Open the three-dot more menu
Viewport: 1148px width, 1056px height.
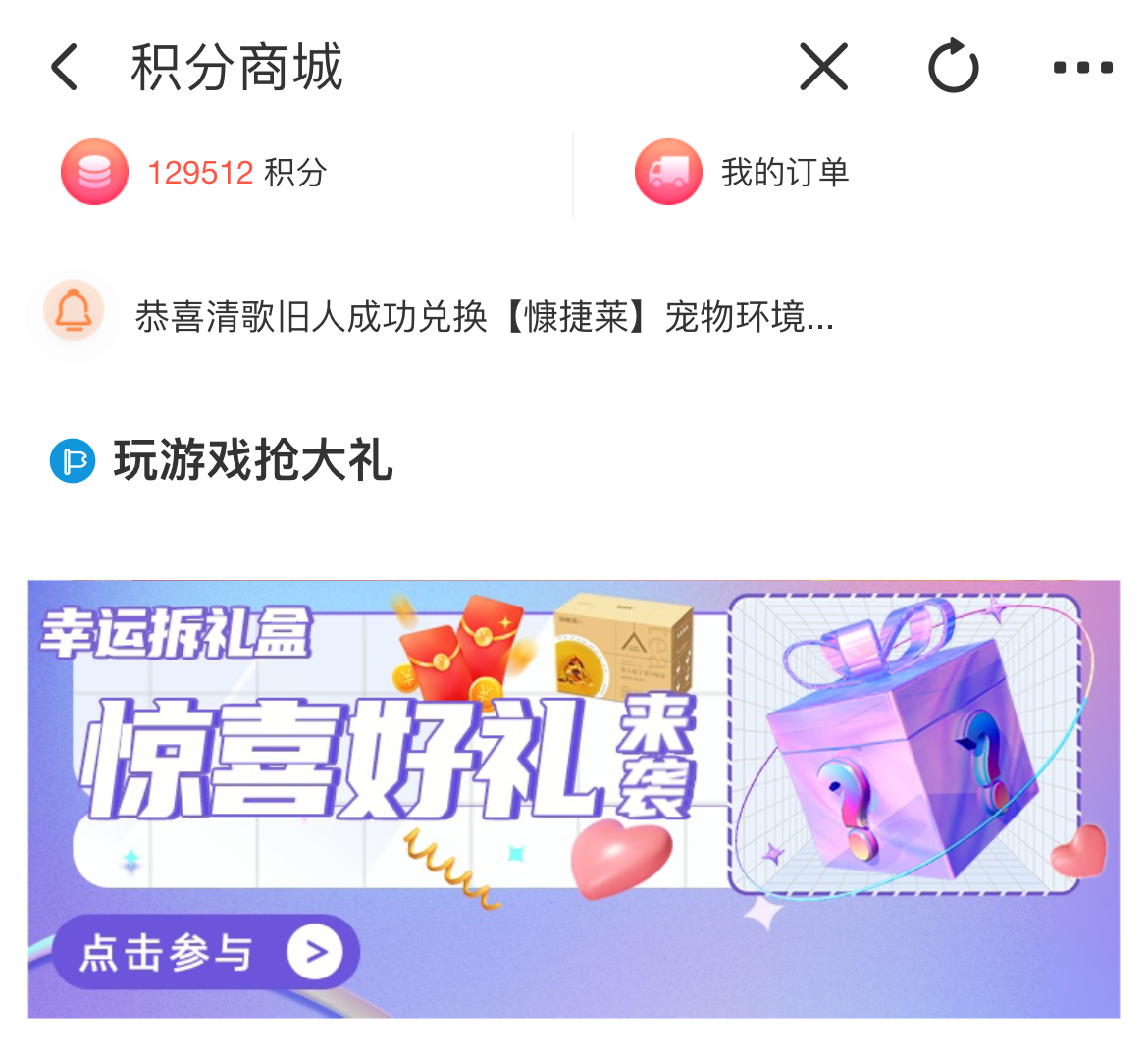point(1082,68)
